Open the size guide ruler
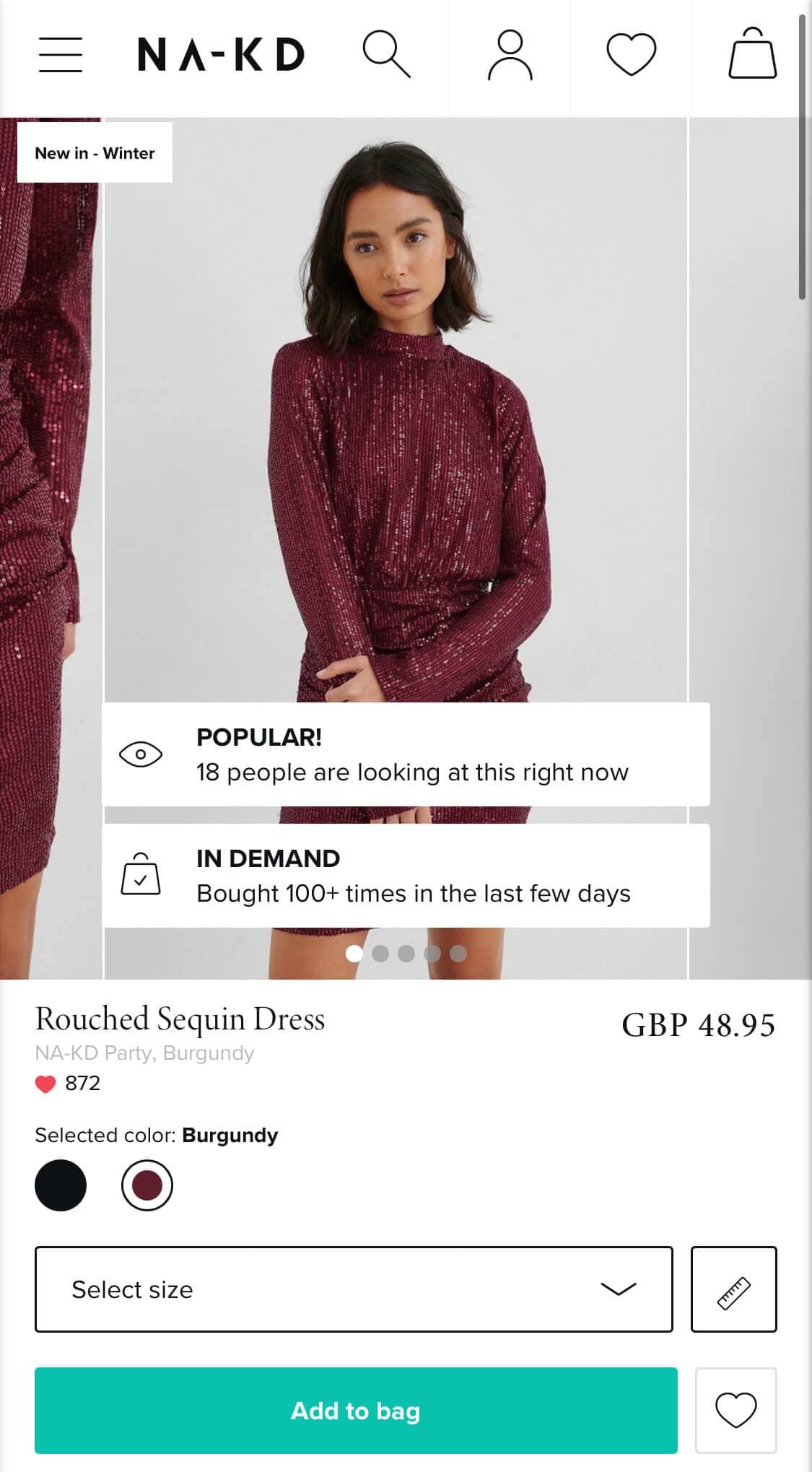This screenshot has height=1472, width=812. [733, 1289]
